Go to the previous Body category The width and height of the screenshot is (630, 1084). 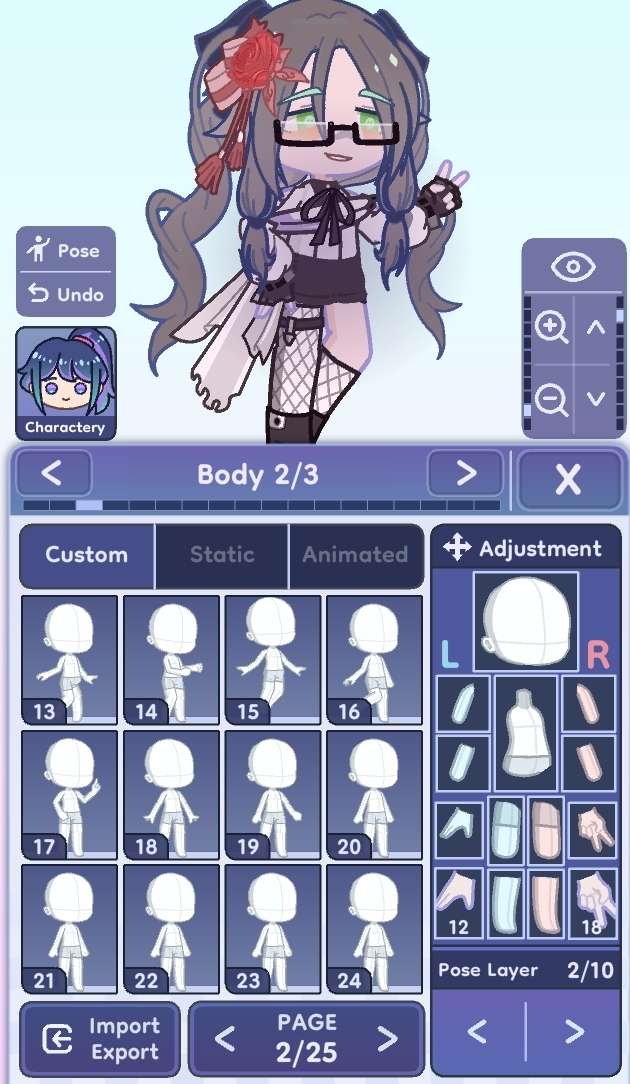click(53, 473)
